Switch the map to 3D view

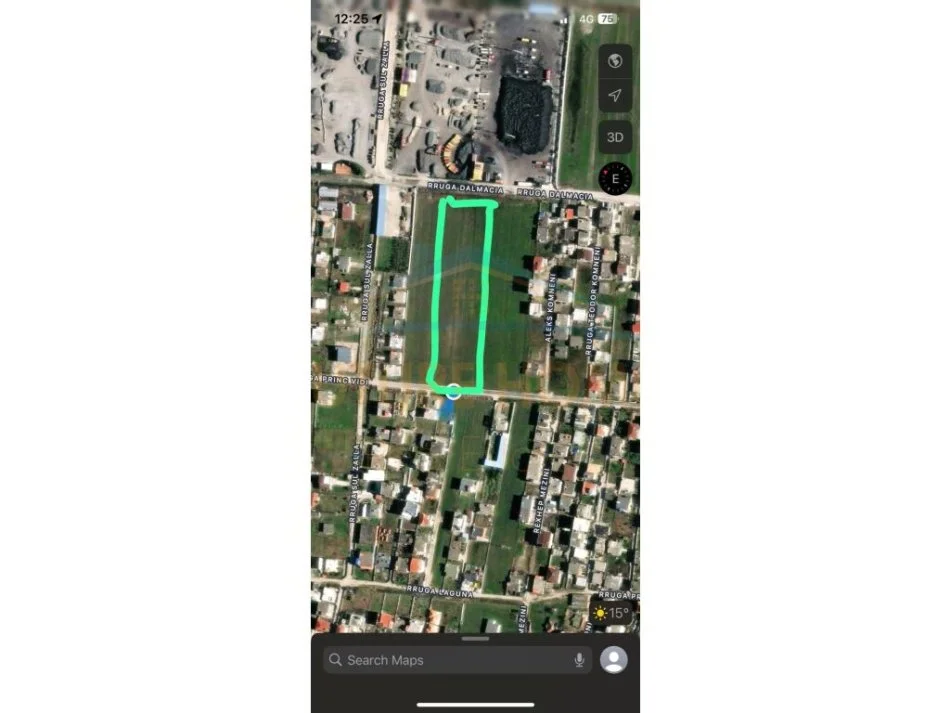[615, 137]
